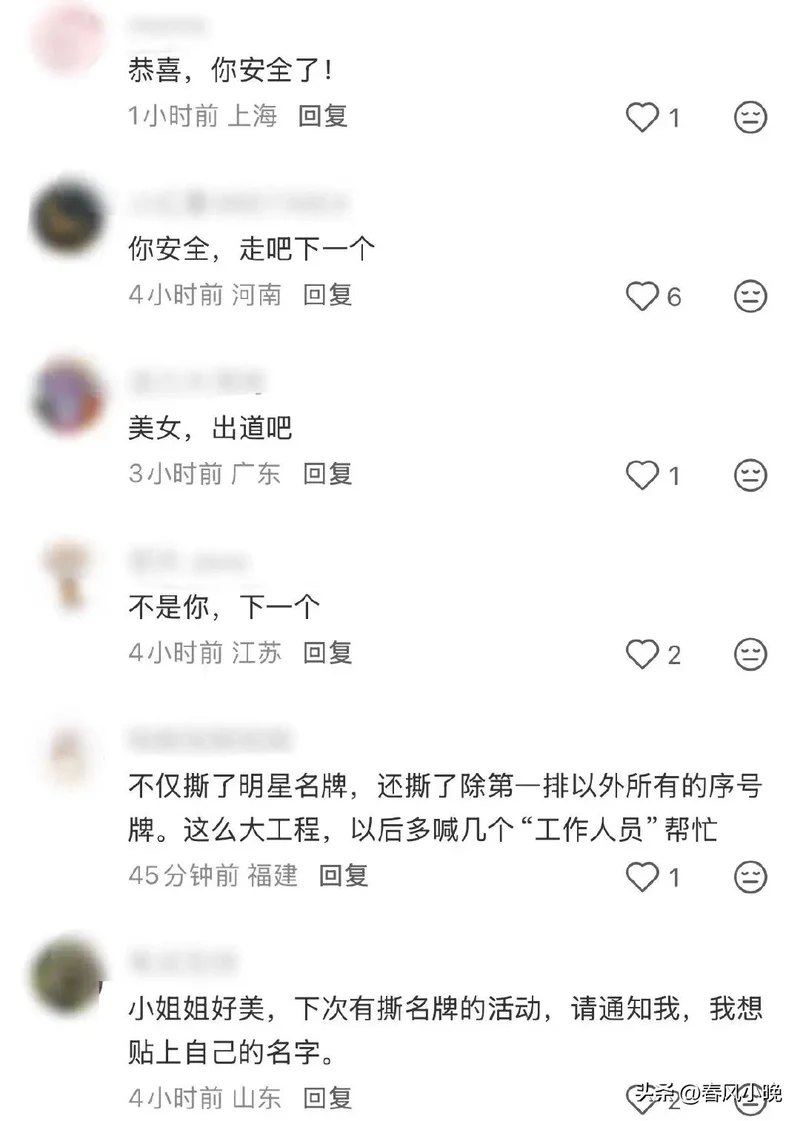Viewport: 800px width, 1121px height.
Task: Like the comment "恭喜，你安全了!"
Action: click(643, 117)
